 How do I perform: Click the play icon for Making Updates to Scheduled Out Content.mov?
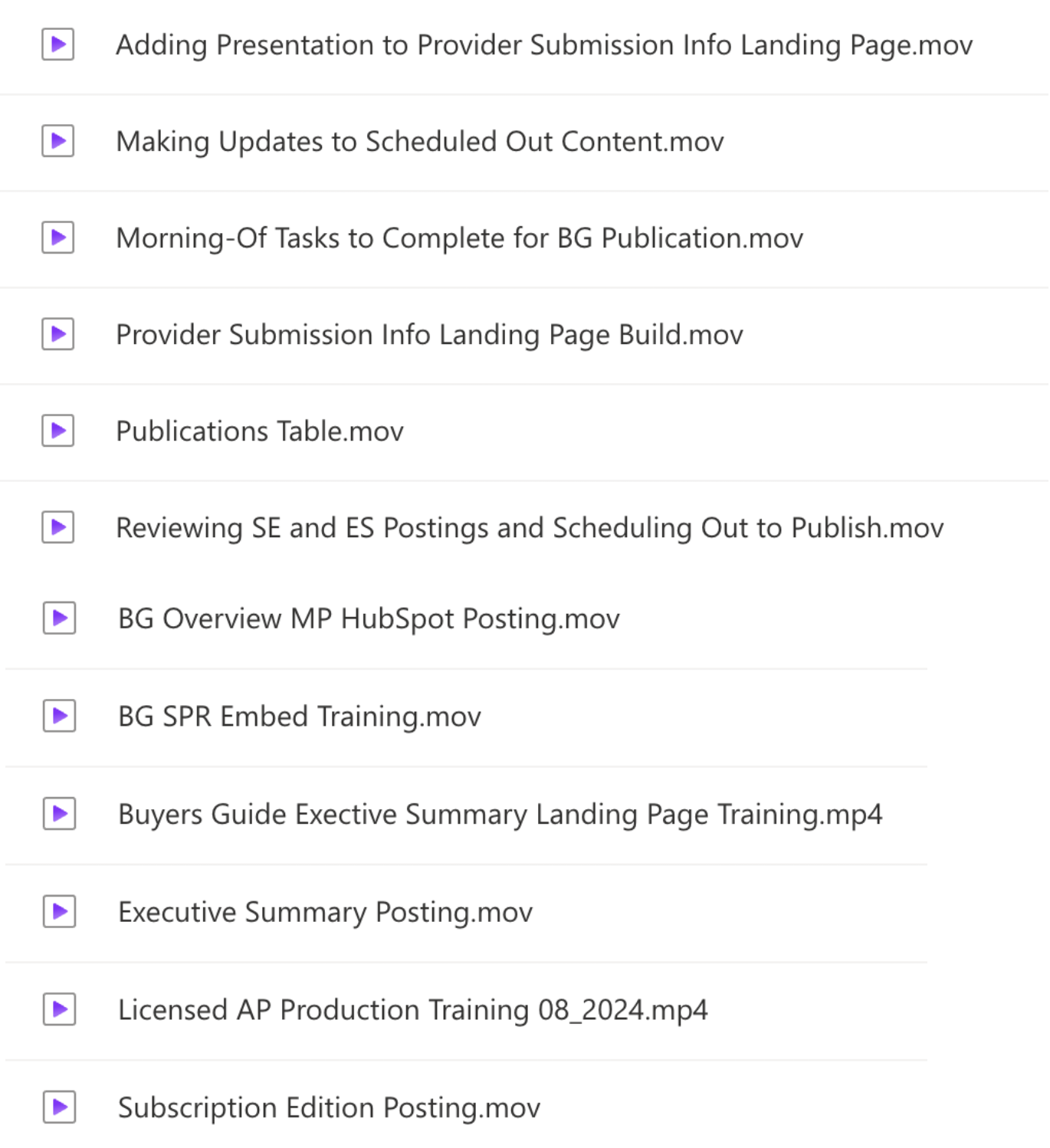pyautogui.click(x=57, y=142)
